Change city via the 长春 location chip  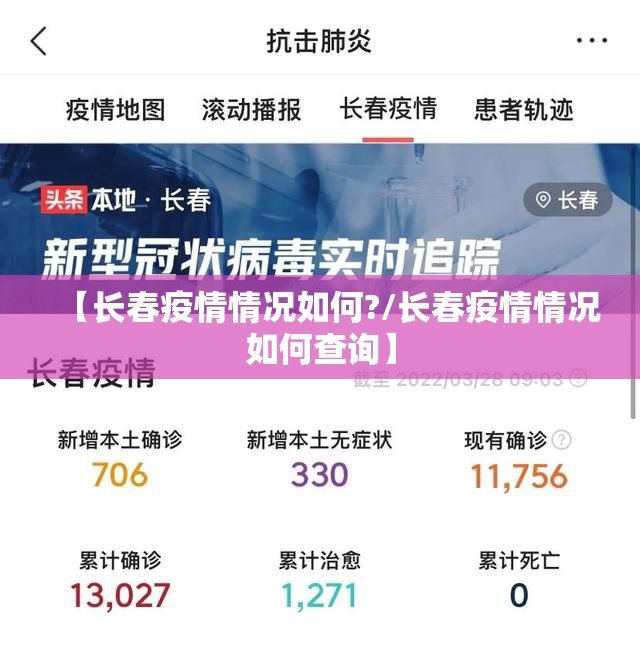[567, 200]
